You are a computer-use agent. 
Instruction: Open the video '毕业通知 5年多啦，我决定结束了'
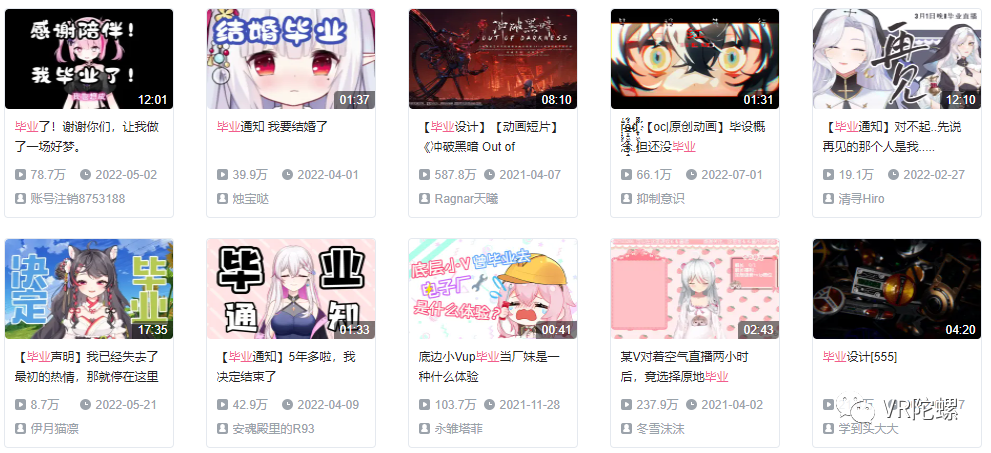[x=291, y=289]
